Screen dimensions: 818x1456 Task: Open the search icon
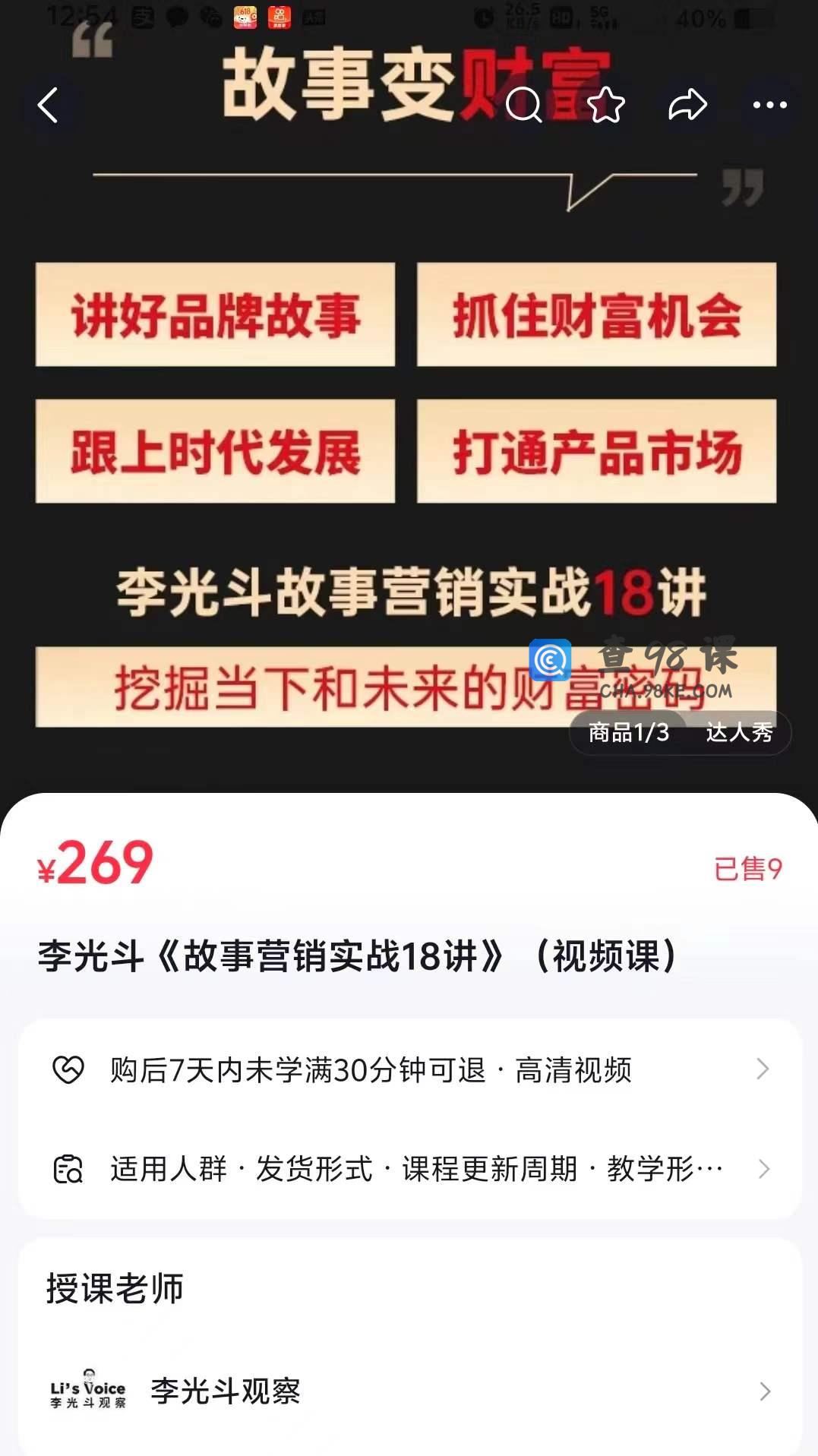(x=523, y=105)
